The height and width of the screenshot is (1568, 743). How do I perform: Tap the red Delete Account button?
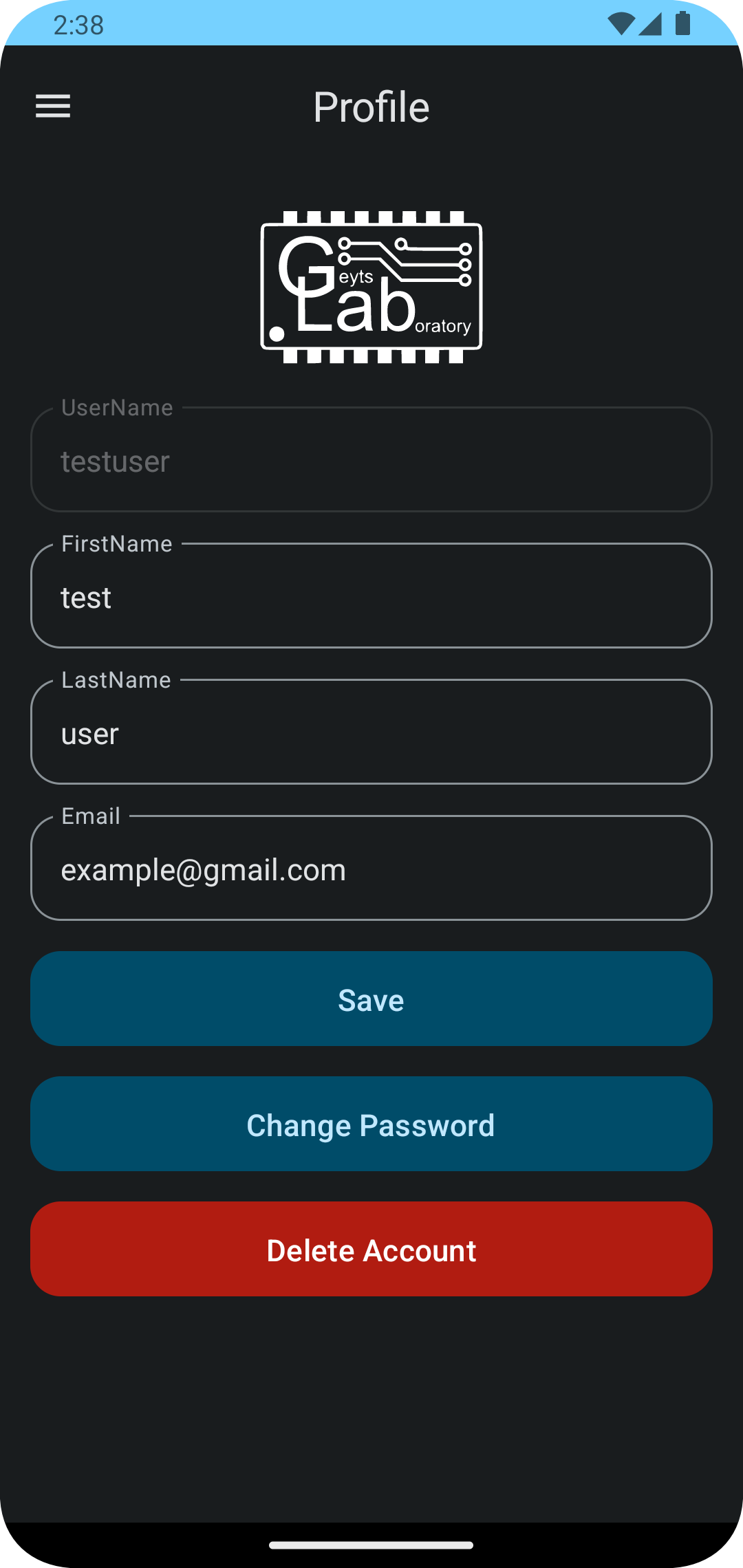click(371, 1250)
